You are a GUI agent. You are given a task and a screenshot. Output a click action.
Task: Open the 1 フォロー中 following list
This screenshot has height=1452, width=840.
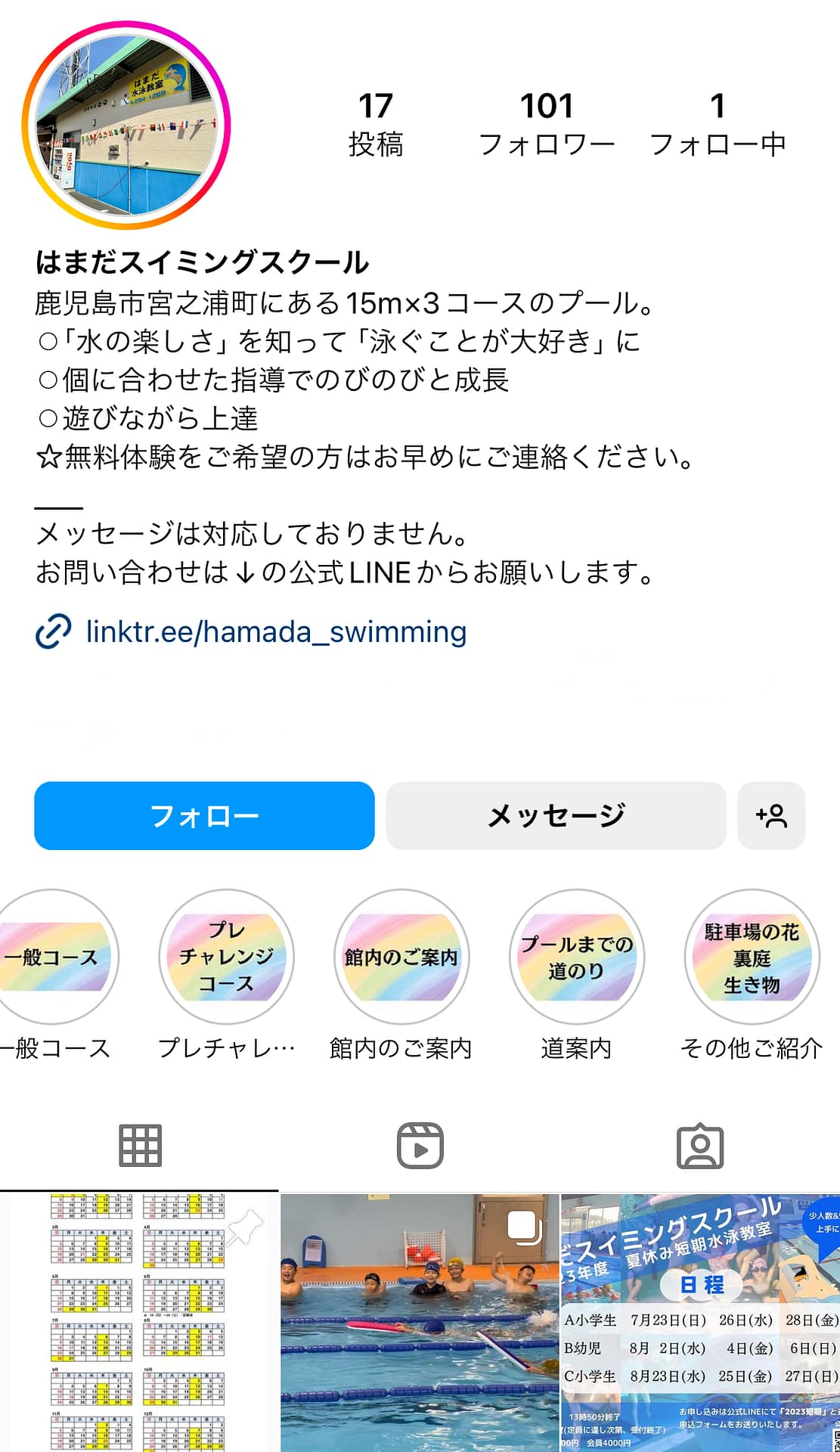[718, 125]
